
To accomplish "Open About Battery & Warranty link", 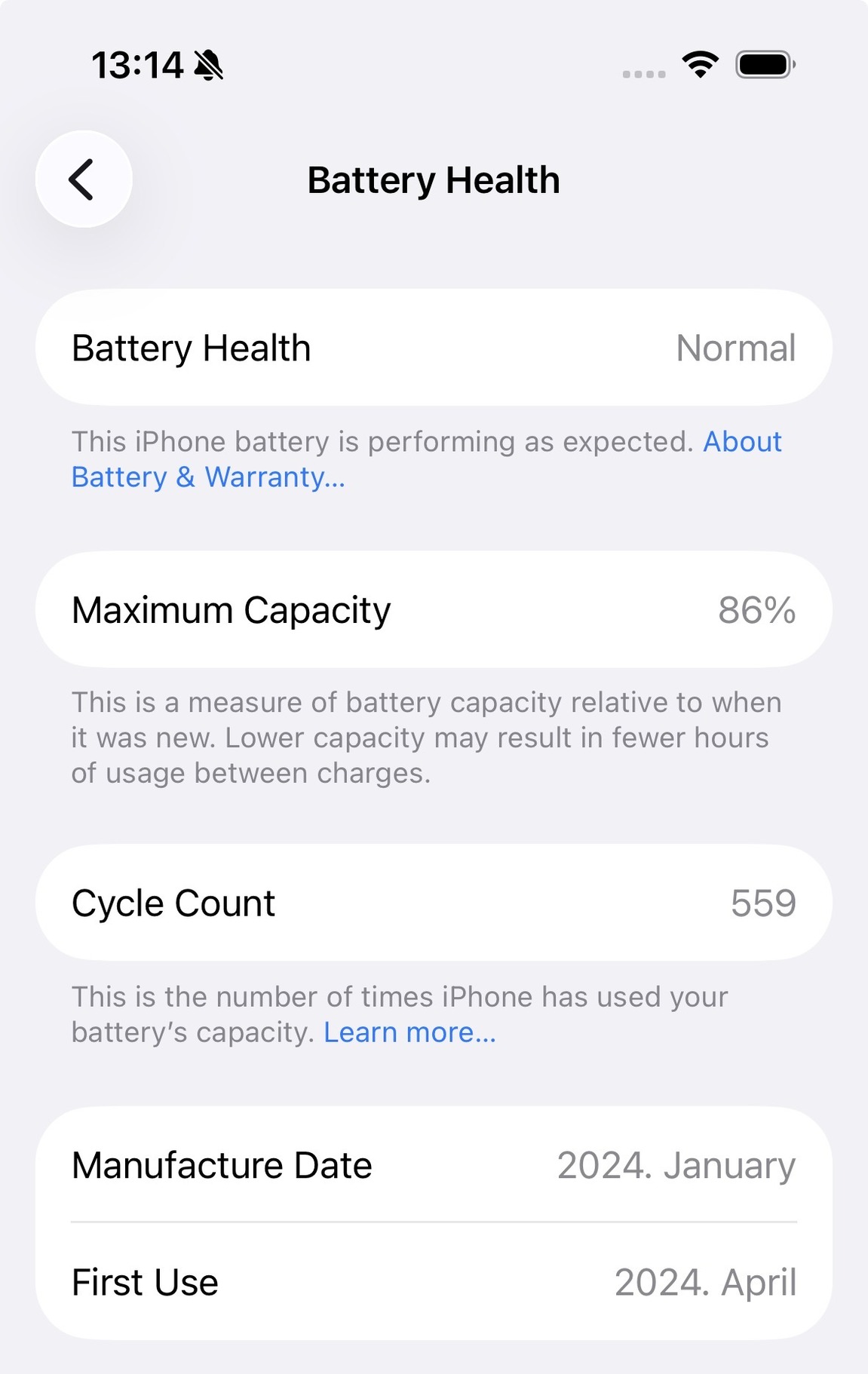I will pos(208,477).
